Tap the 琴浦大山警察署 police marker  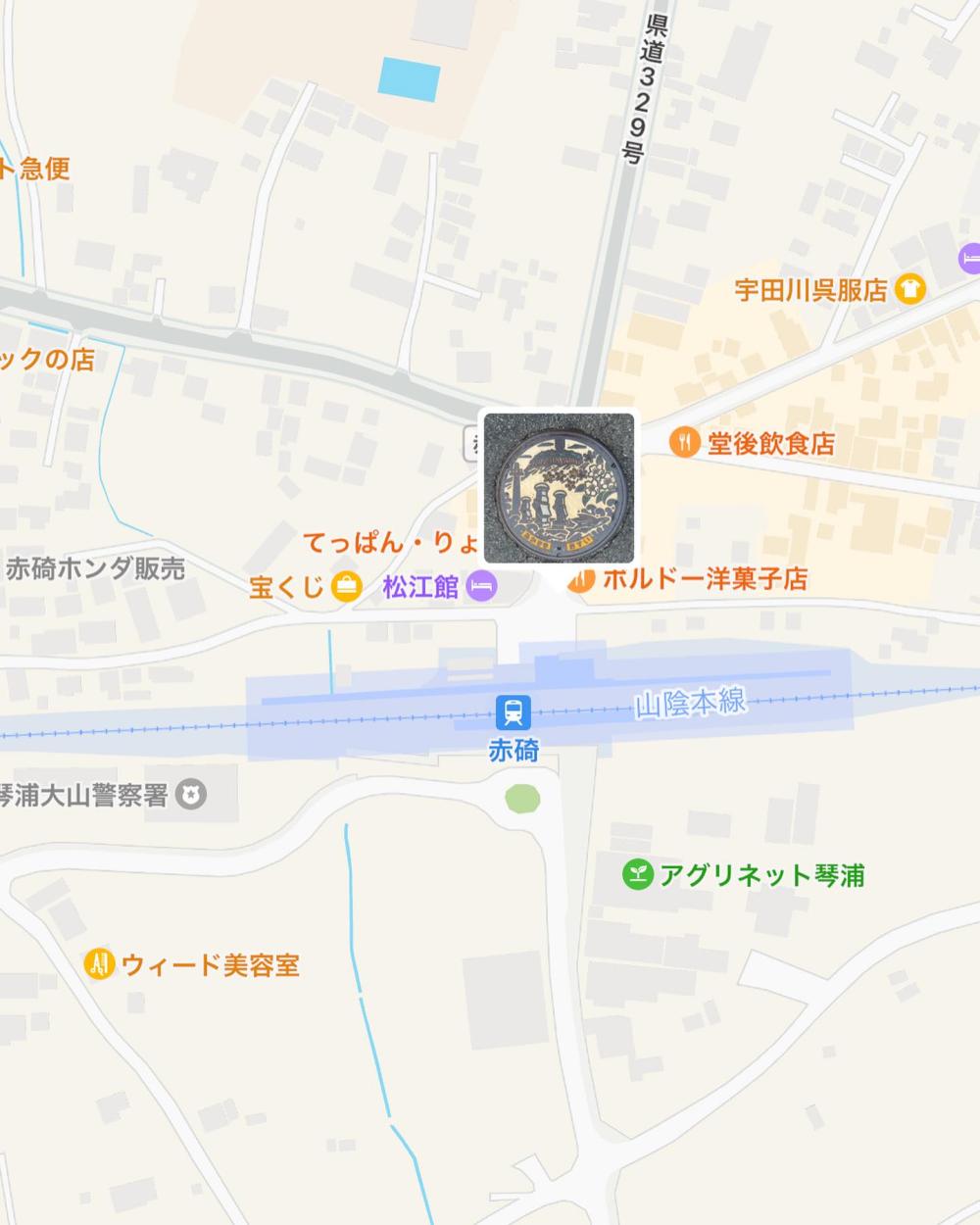[x=193, y=795]
